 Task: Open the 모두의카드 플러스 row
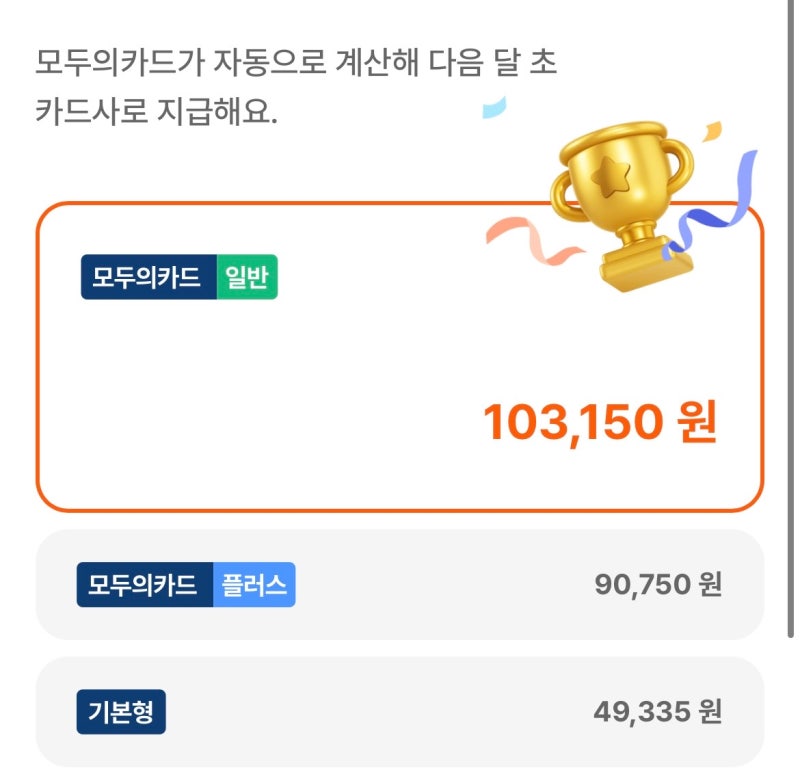click(399, 585)
